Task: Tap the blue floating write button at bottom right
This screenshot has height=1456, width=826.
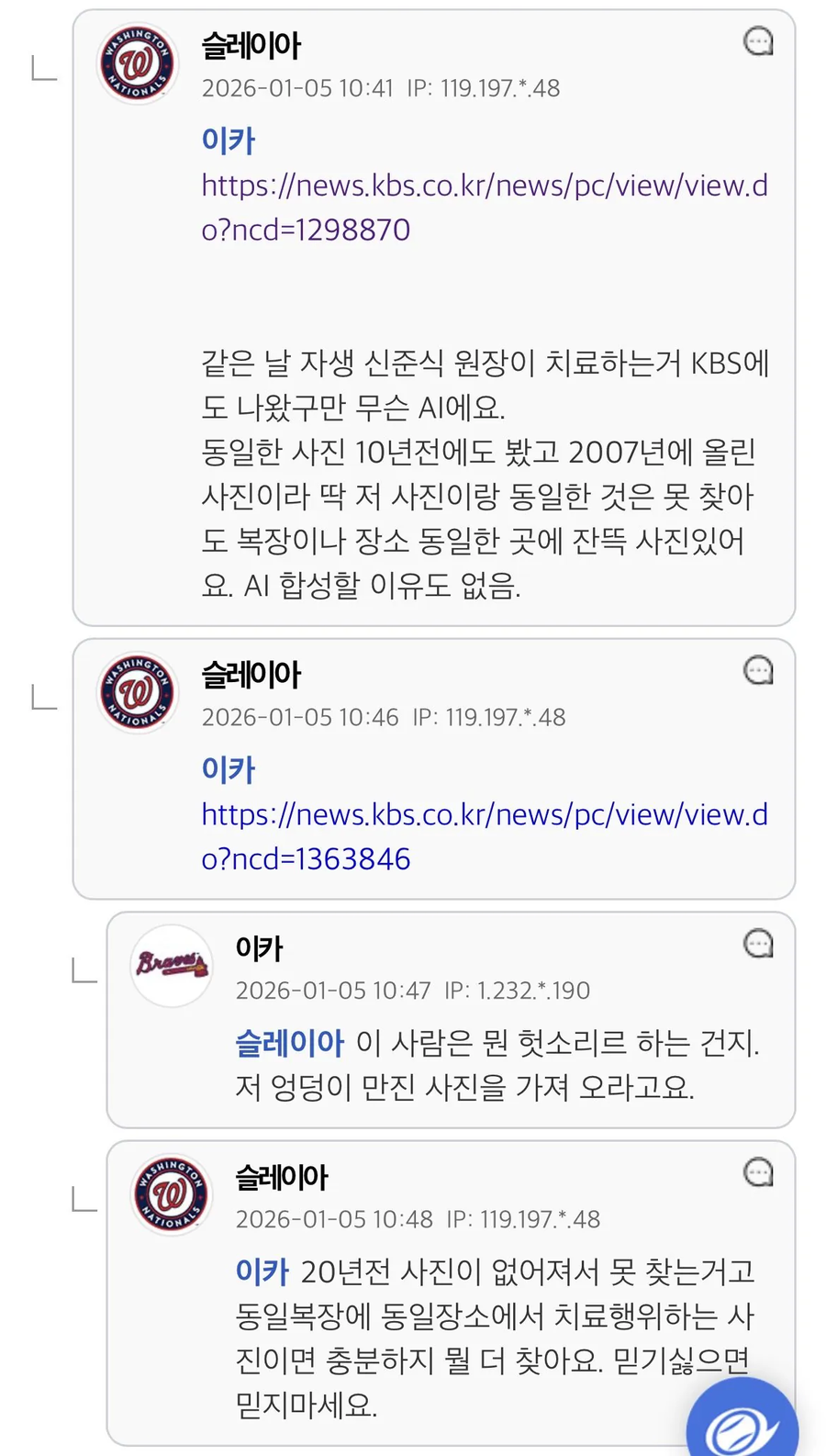Action: point(743,1423)
